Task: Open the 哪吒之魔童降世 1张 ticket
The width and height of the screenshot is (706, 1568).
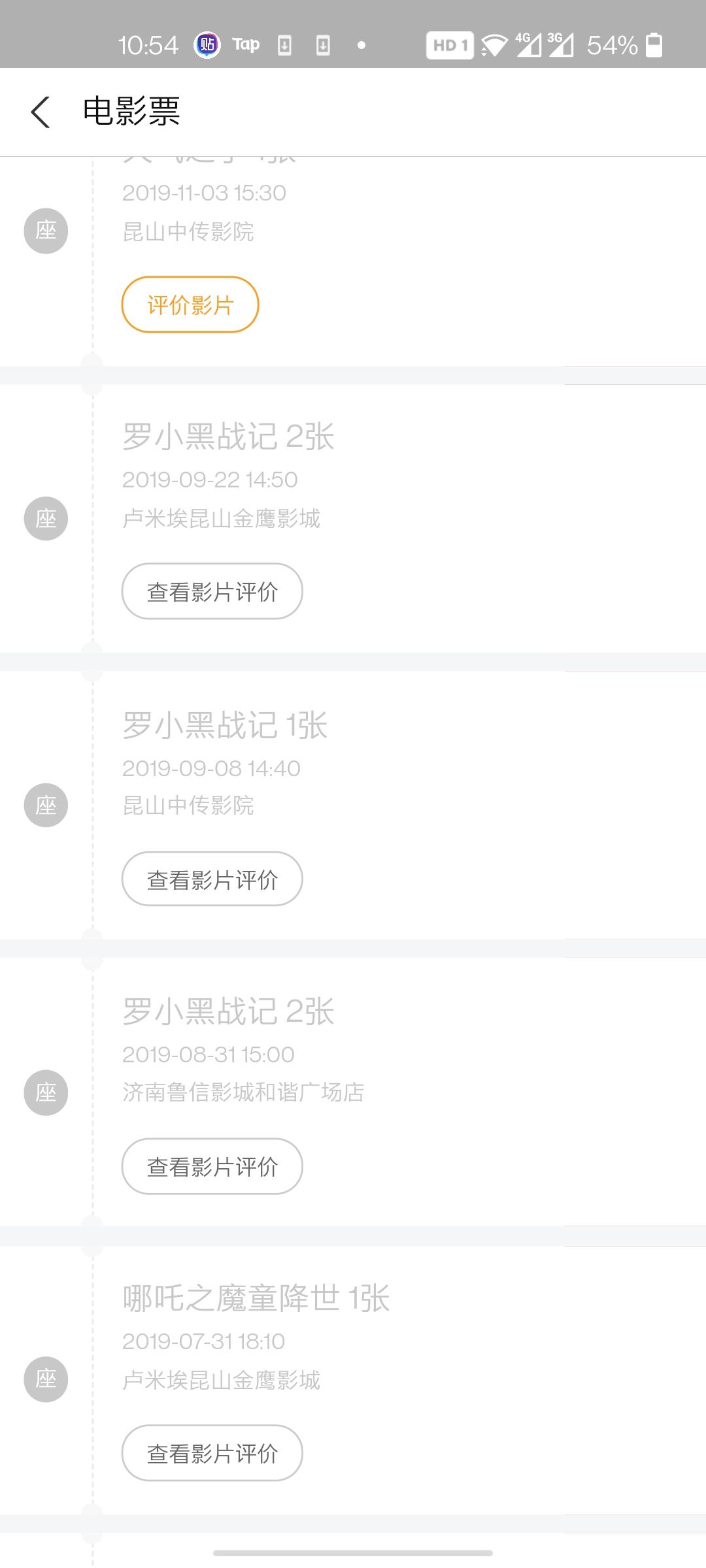Action: click(256, 1298)
